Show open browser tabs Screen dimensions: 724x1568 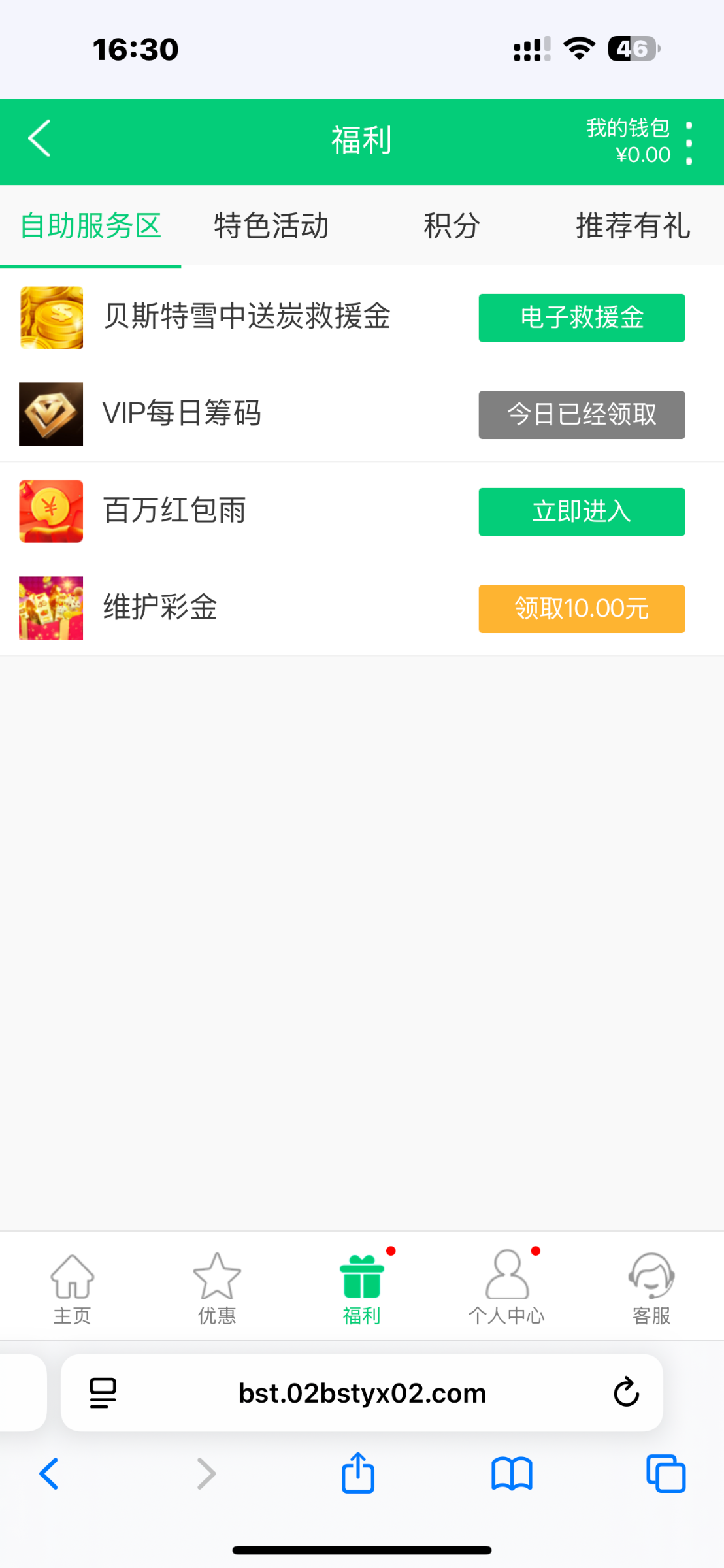(665, 1474)
